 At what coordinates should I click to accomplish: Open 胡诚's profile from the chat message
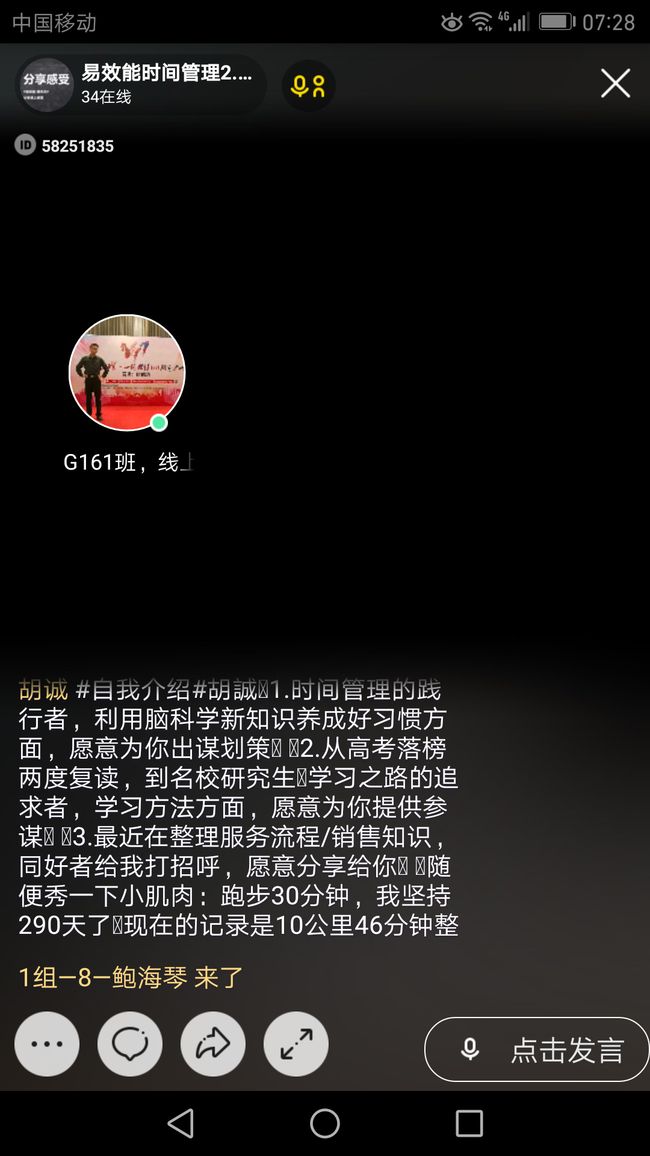[x=43, y=690]
